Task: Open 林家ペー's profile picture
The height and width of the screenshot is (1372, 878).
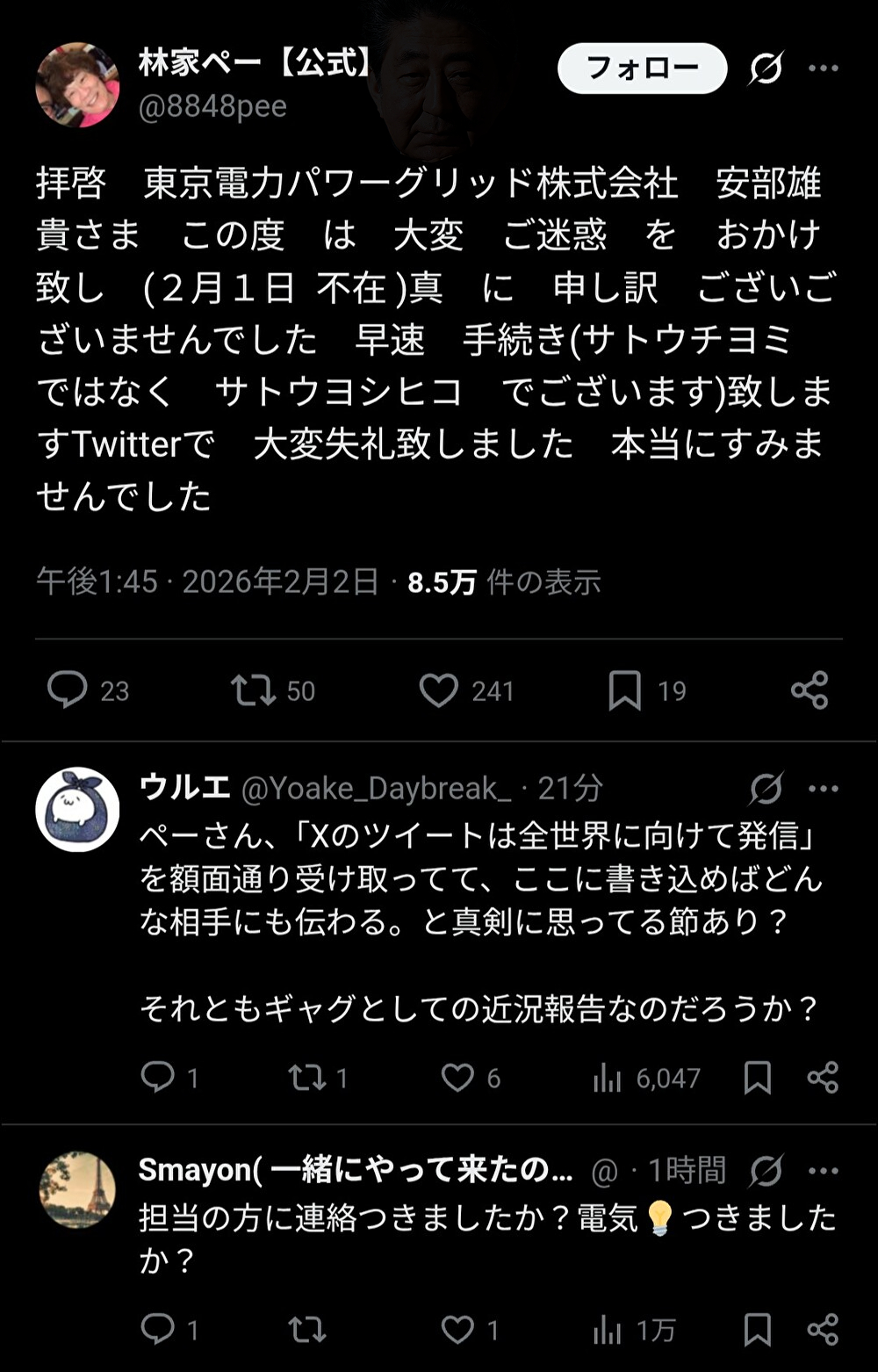Action: click(77, 85)
